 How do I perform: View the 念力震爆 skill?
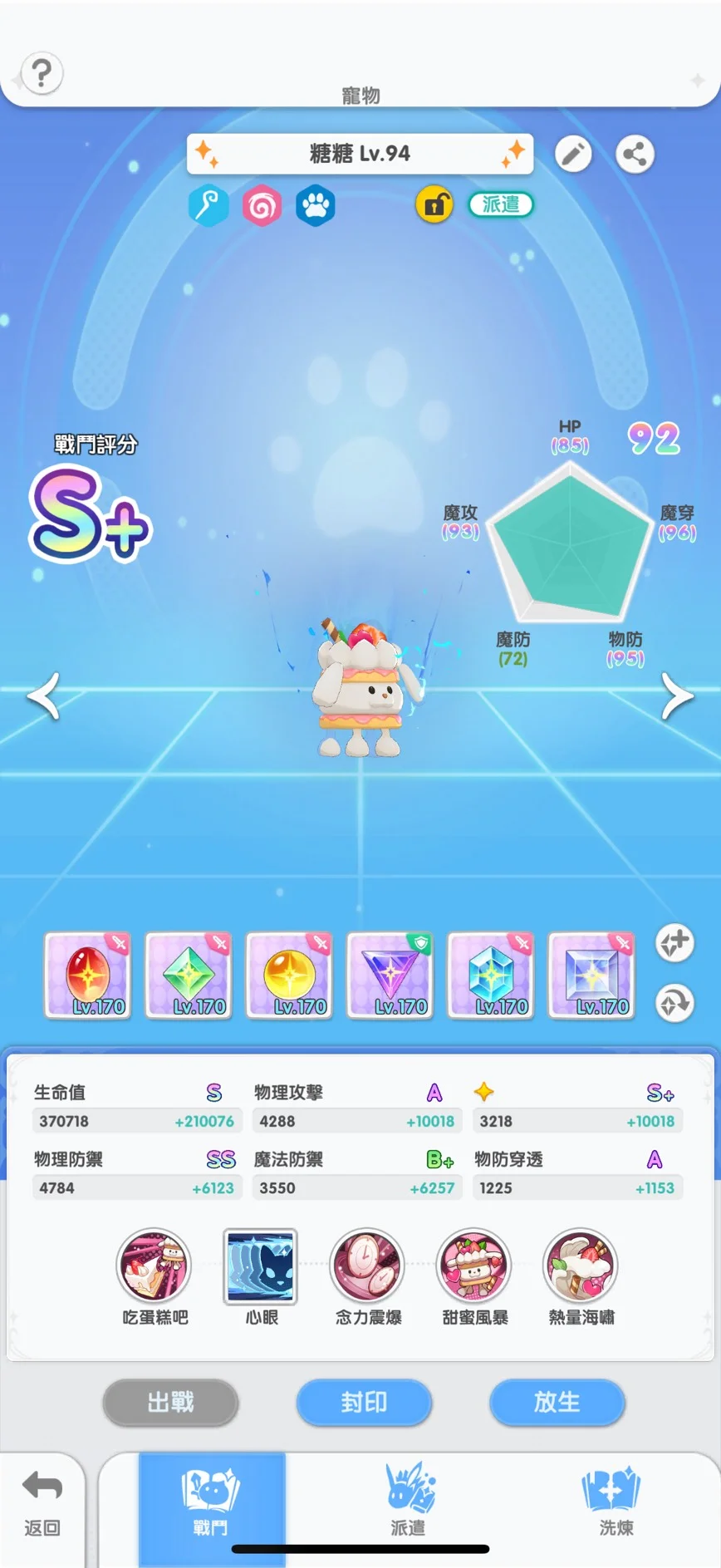coord(367,1266)
